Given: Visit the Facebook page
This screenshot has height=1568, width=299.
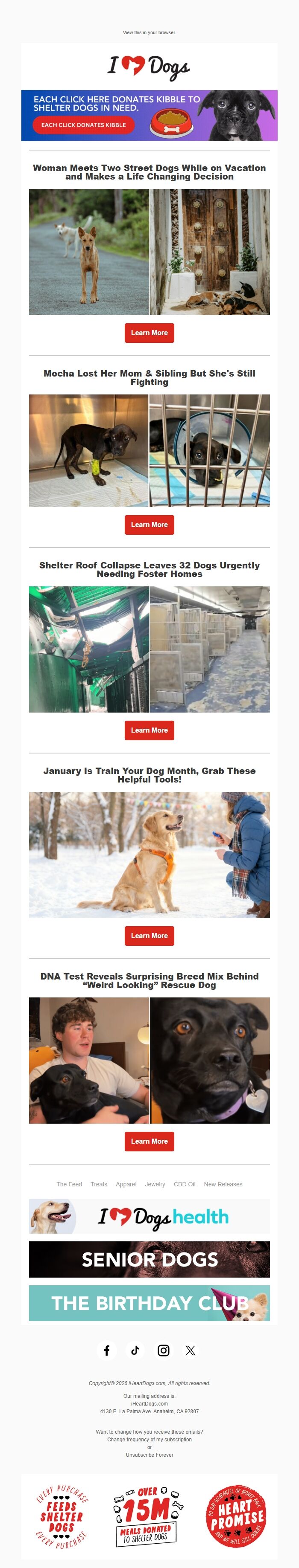Looking at the screenshot, I should pos(107,1351).
